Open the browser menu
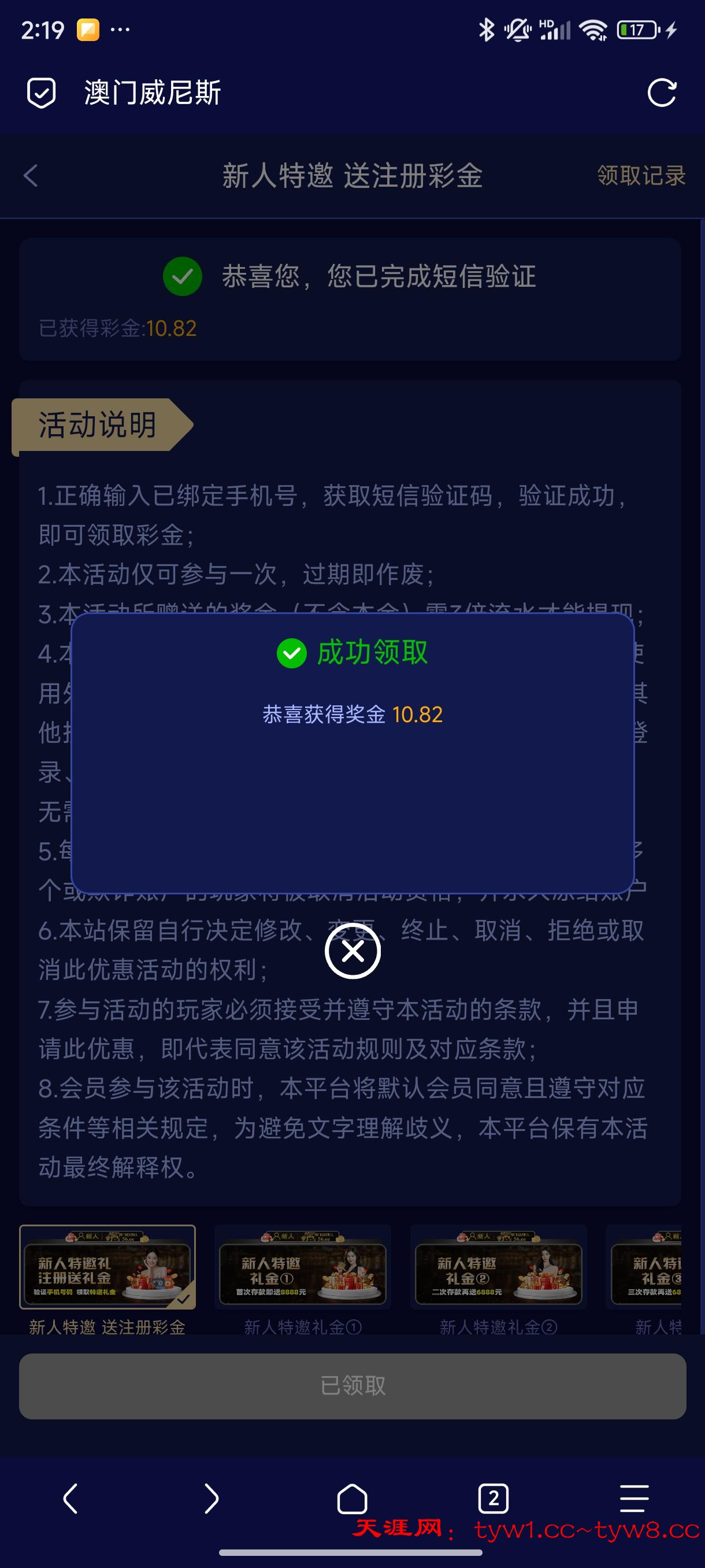This screenshot has height=1568, width=705. 634,1498
